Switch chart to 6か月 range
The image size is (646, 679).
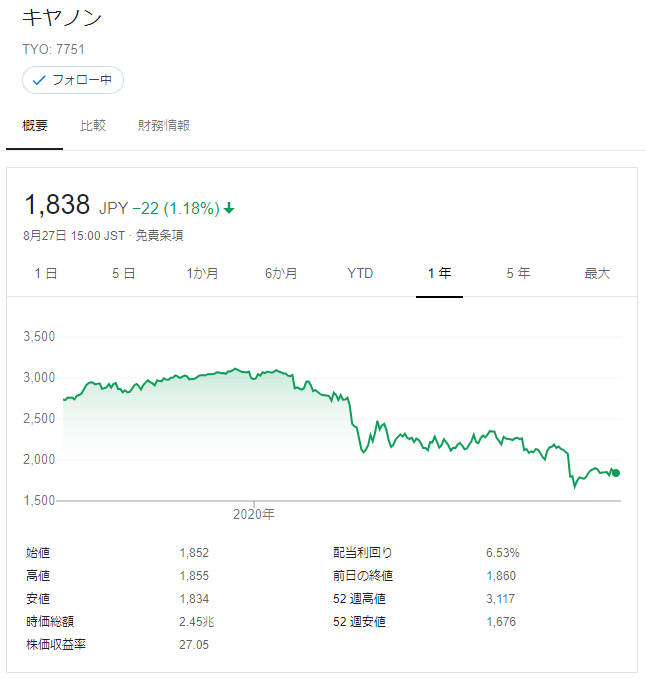[281, 273]
